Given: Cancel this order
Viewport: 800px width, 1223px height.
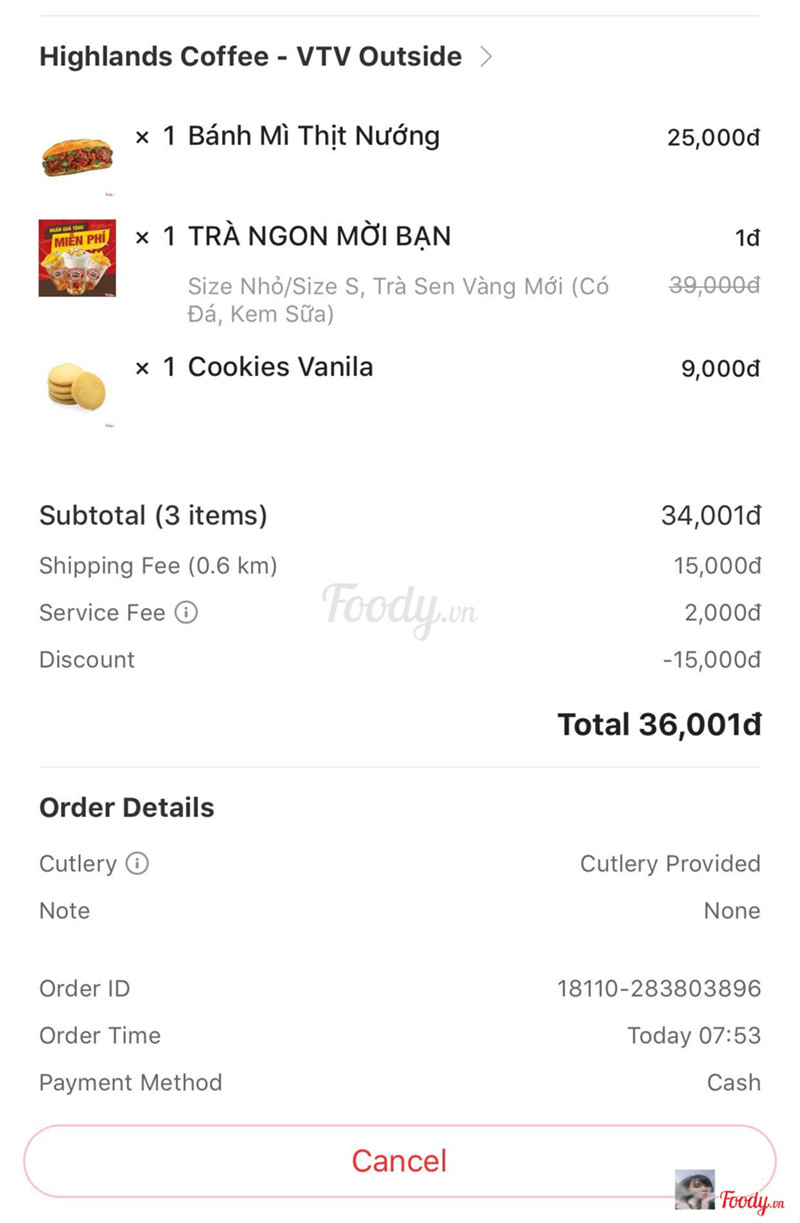Looking at the screenshot, I should coord(399,1161).
